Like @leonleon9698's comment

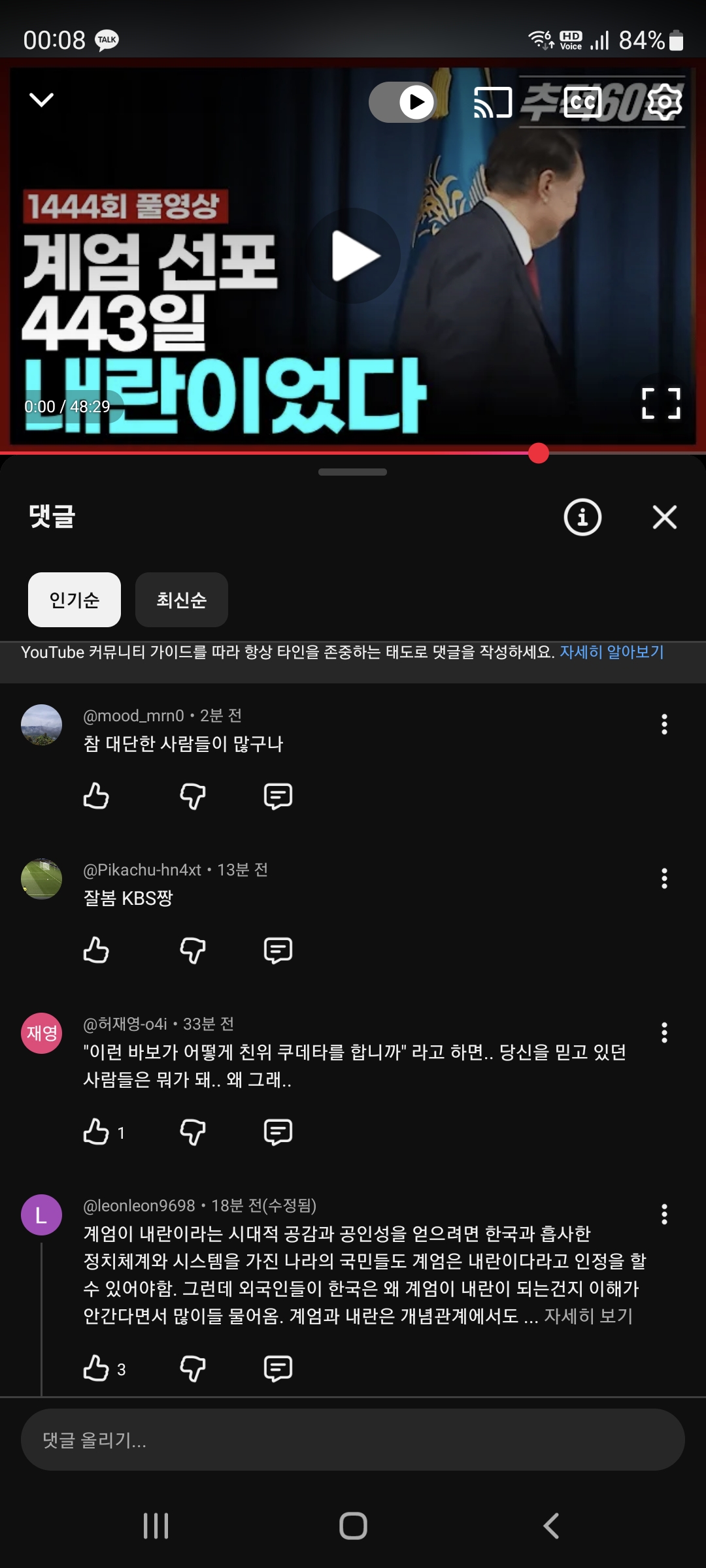click(x=96, y=1368)
